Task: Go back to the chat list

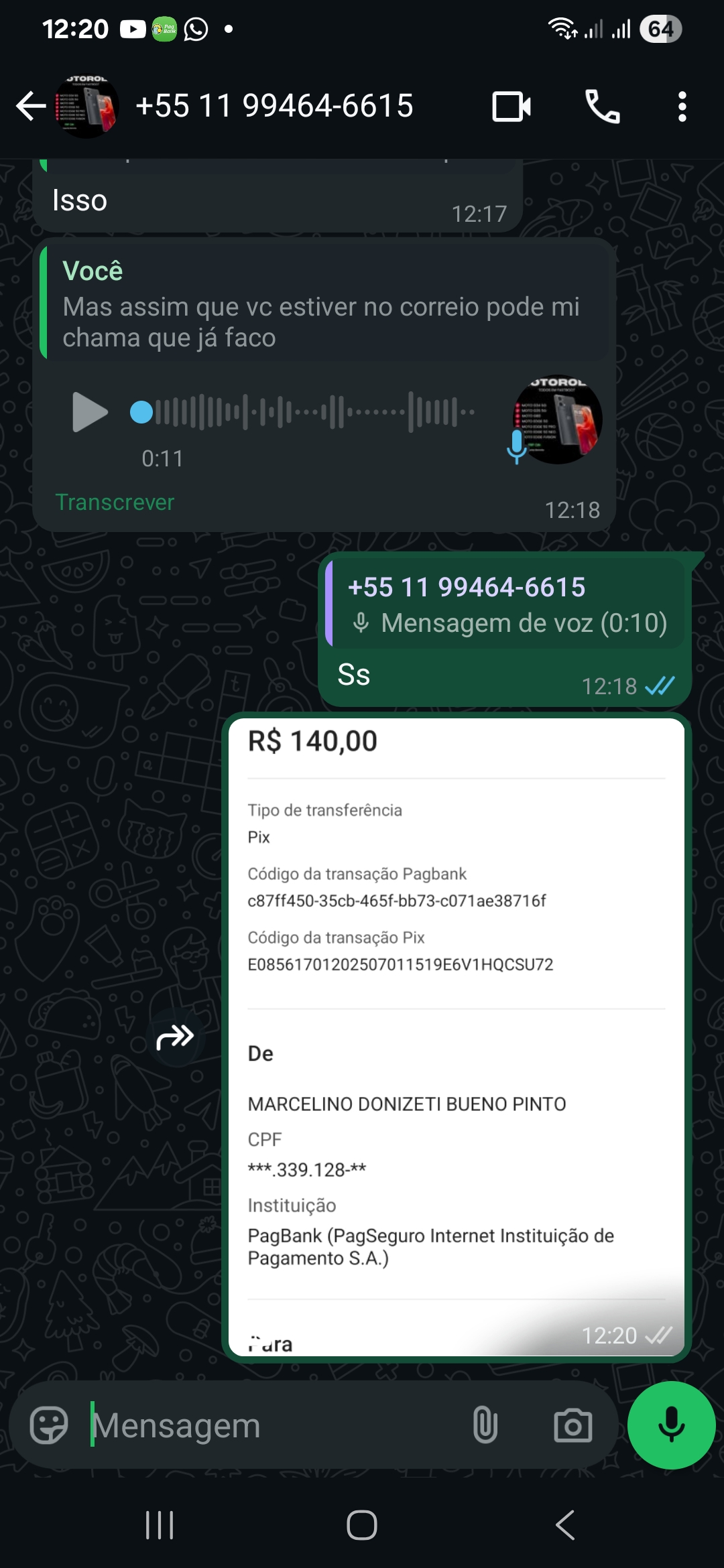Action: pos(31,106)
